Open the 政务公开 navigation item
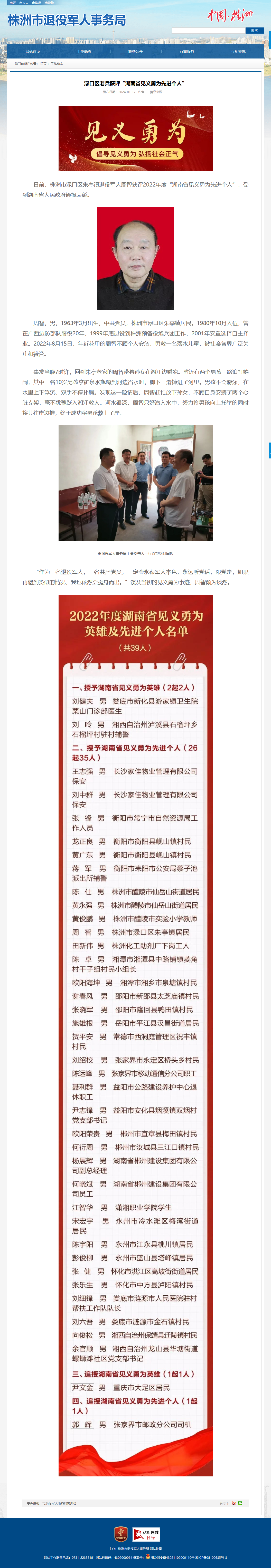 pyautogui.click(x=135, y=52)
